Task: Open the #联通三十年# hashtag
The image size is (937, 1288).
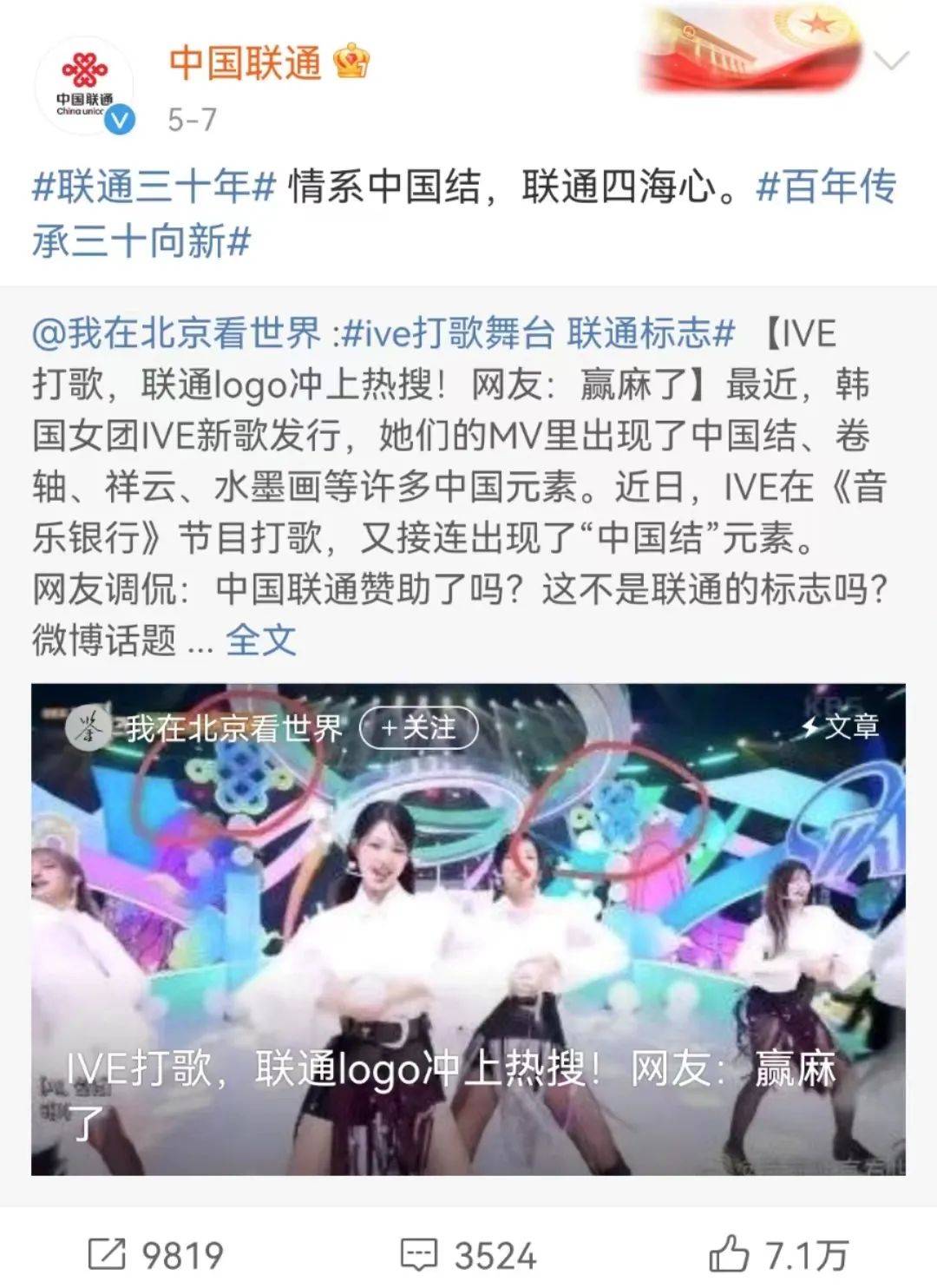Action: (154, 187)
